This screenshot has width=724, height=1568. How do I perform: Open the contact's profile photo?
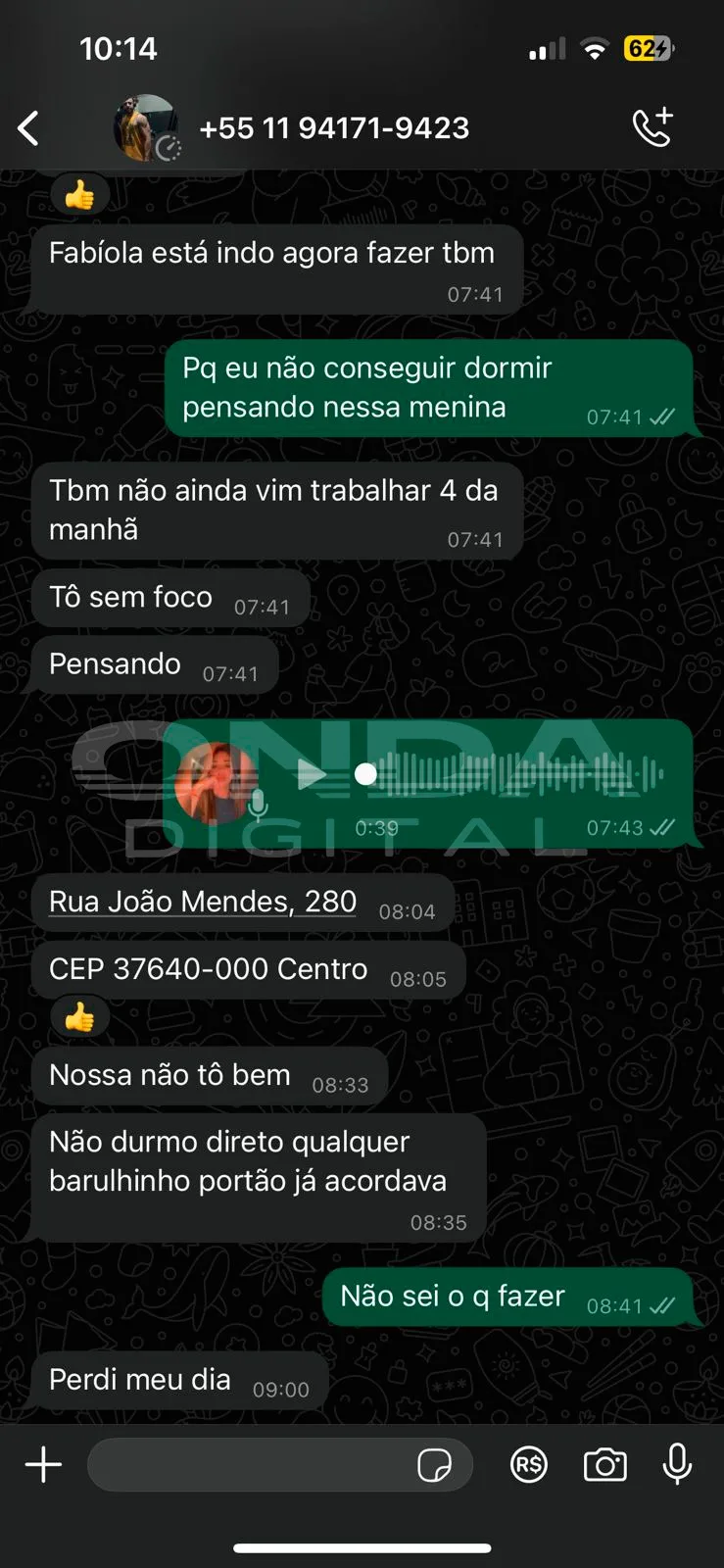coord(145,128)
